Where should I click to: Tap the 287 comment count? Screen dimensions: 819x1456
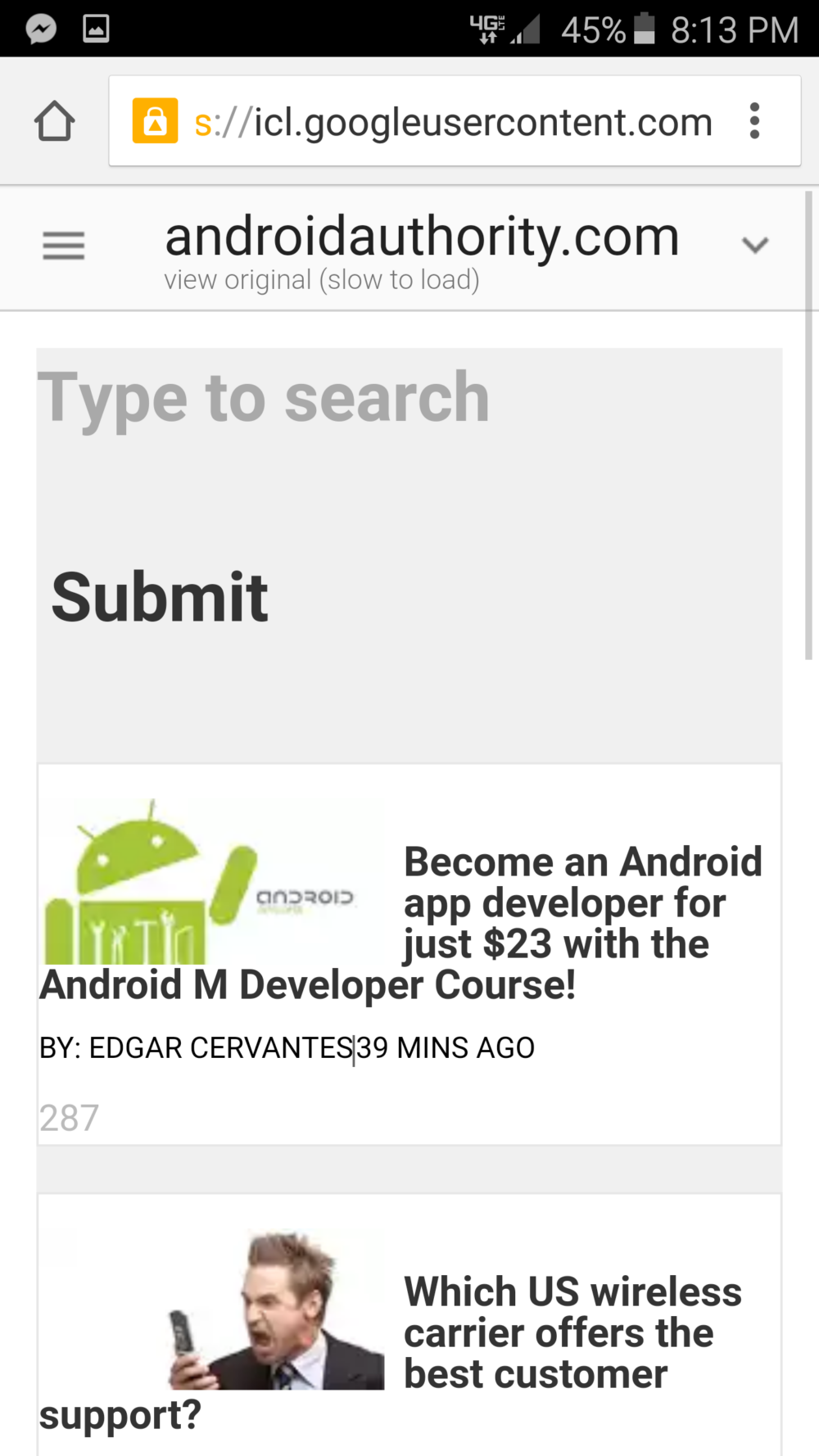[x=69, y=1117]
